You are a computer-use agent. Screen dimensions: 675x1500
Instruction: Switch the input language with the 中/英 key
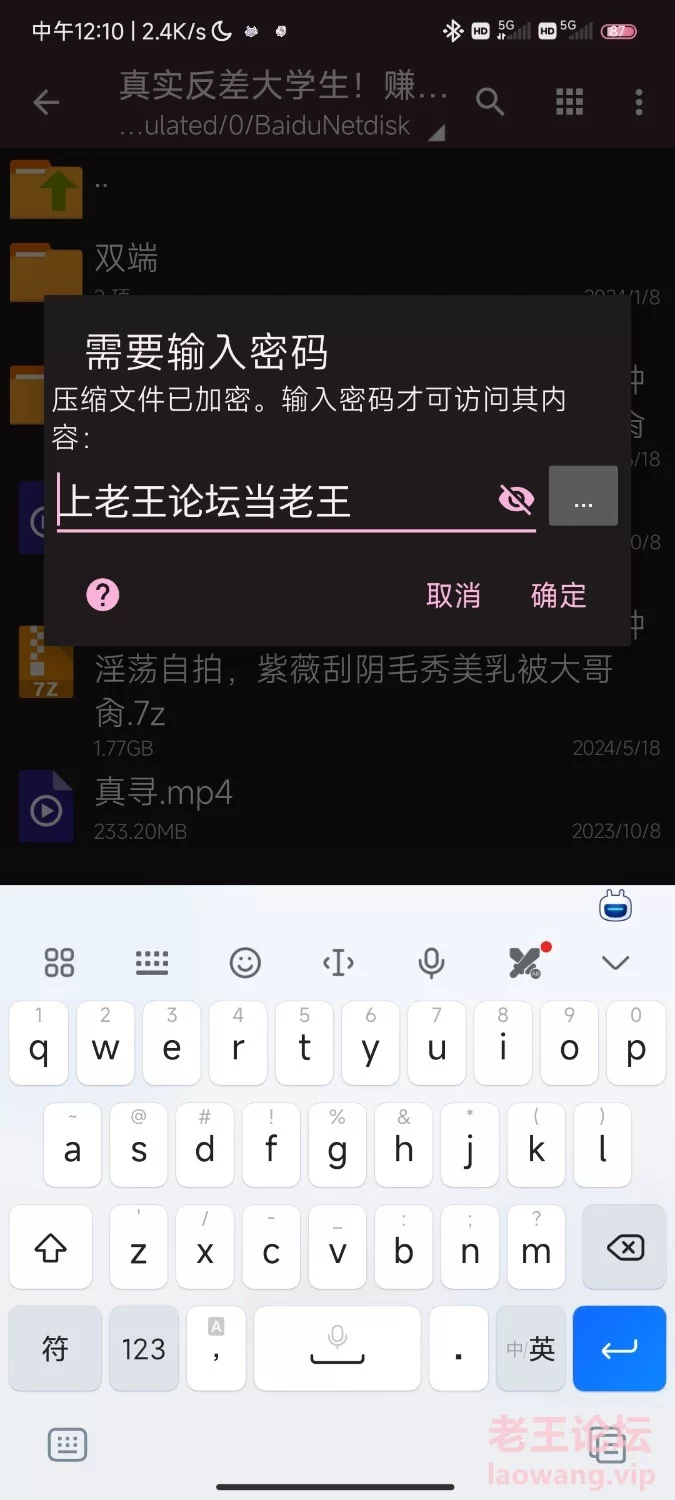coord(530,1349)
